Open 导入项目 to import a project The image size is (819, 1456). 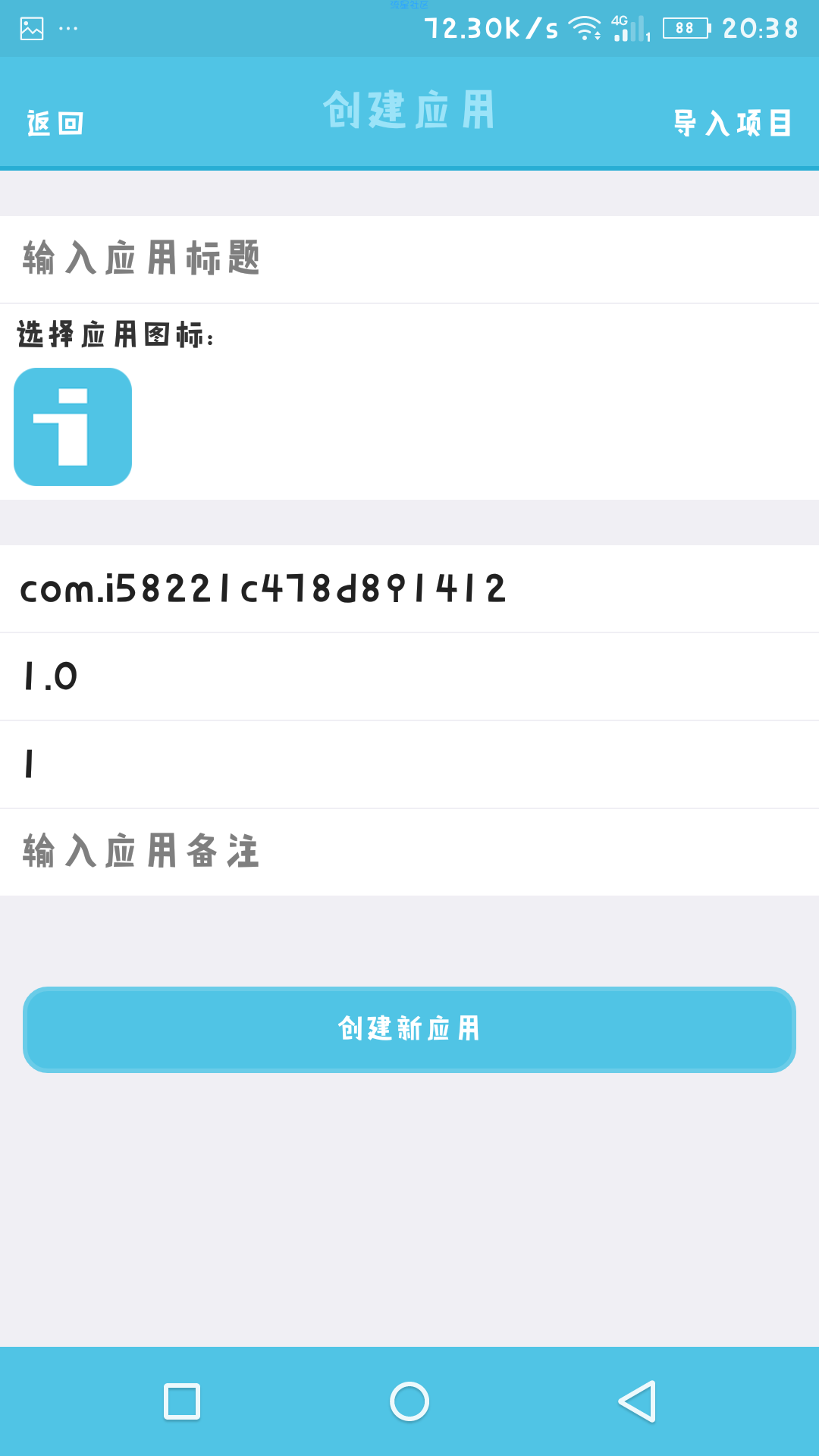(x=732, y=123)
